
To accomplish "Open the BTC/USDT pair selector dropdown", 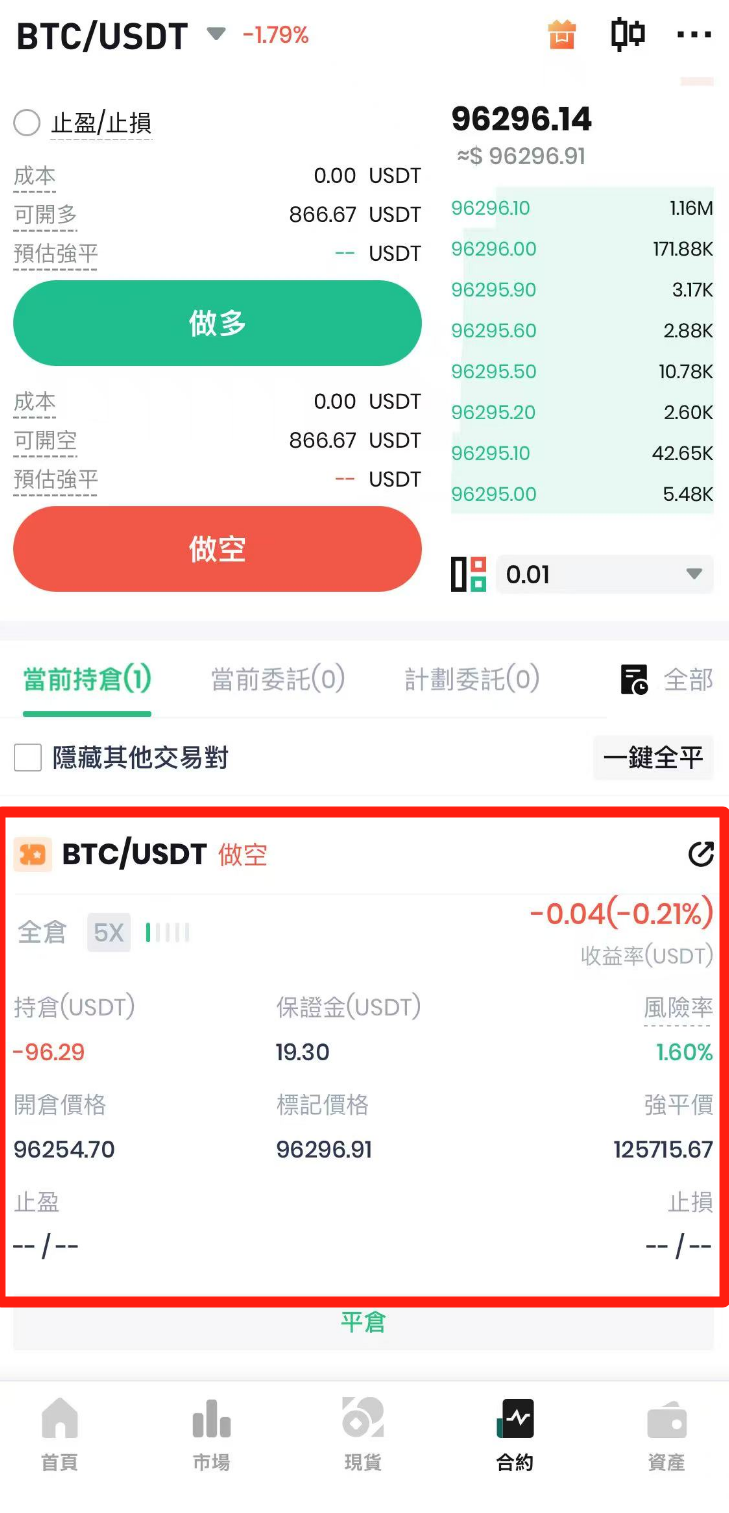I will (x=215, y=35).
